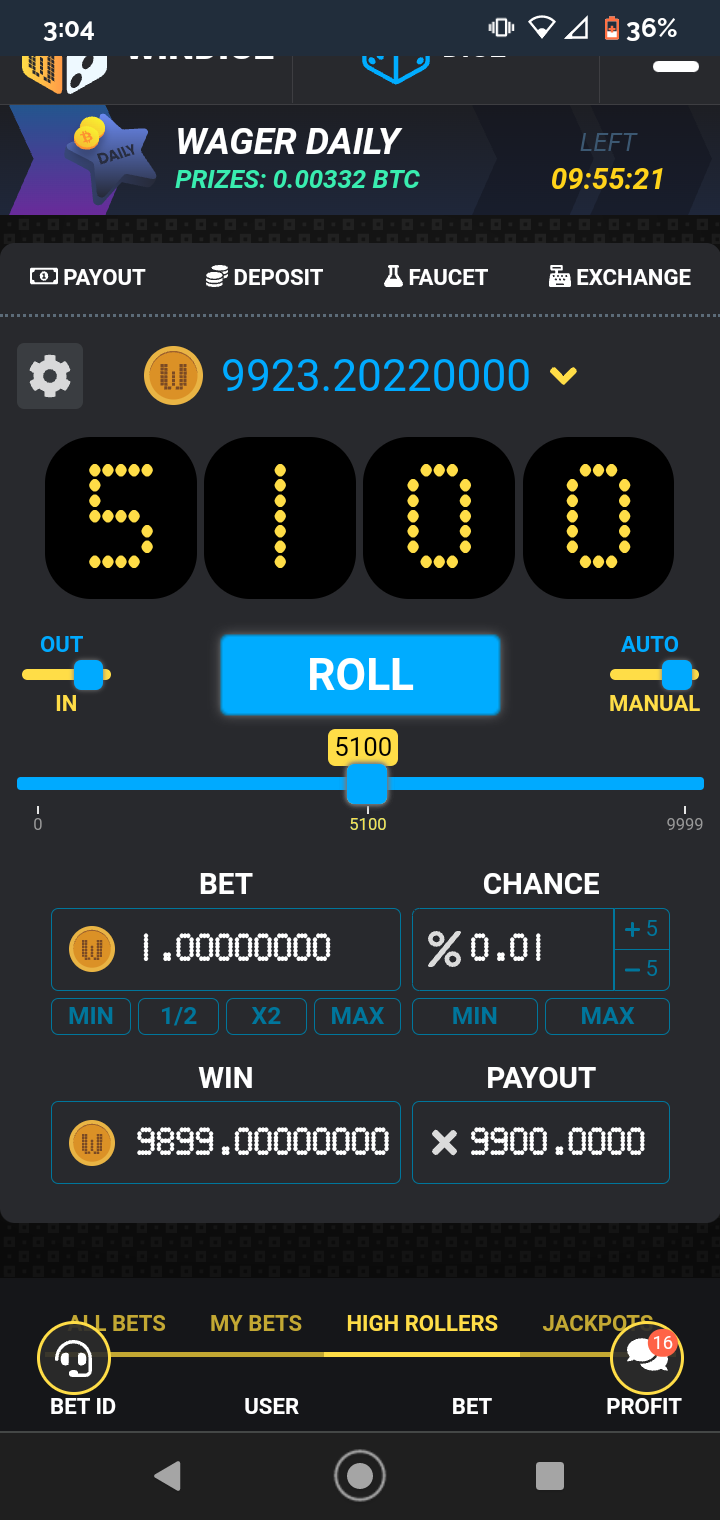Halve the bet with 1/2

[x=179, y=1016]
